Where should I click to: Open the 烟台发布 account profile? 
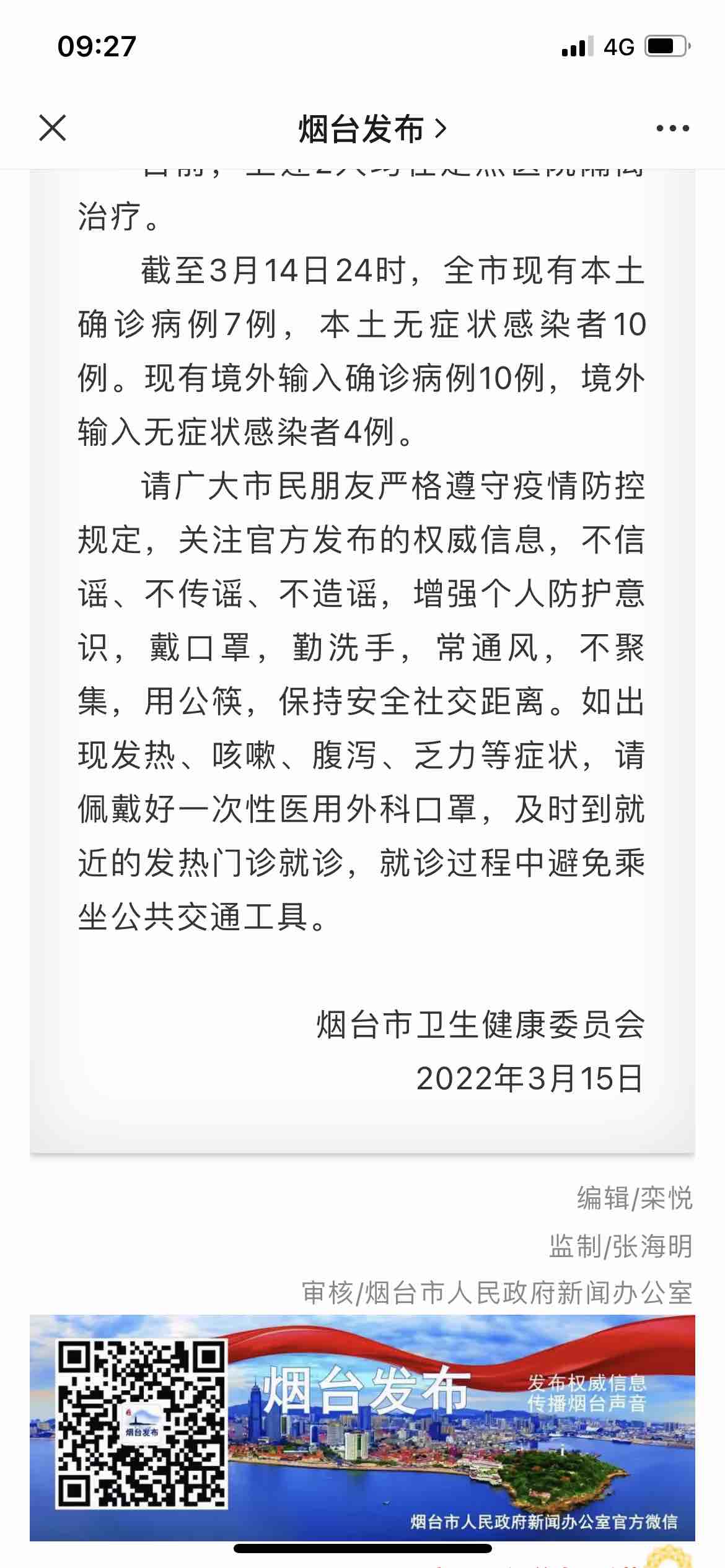point(372,129)
